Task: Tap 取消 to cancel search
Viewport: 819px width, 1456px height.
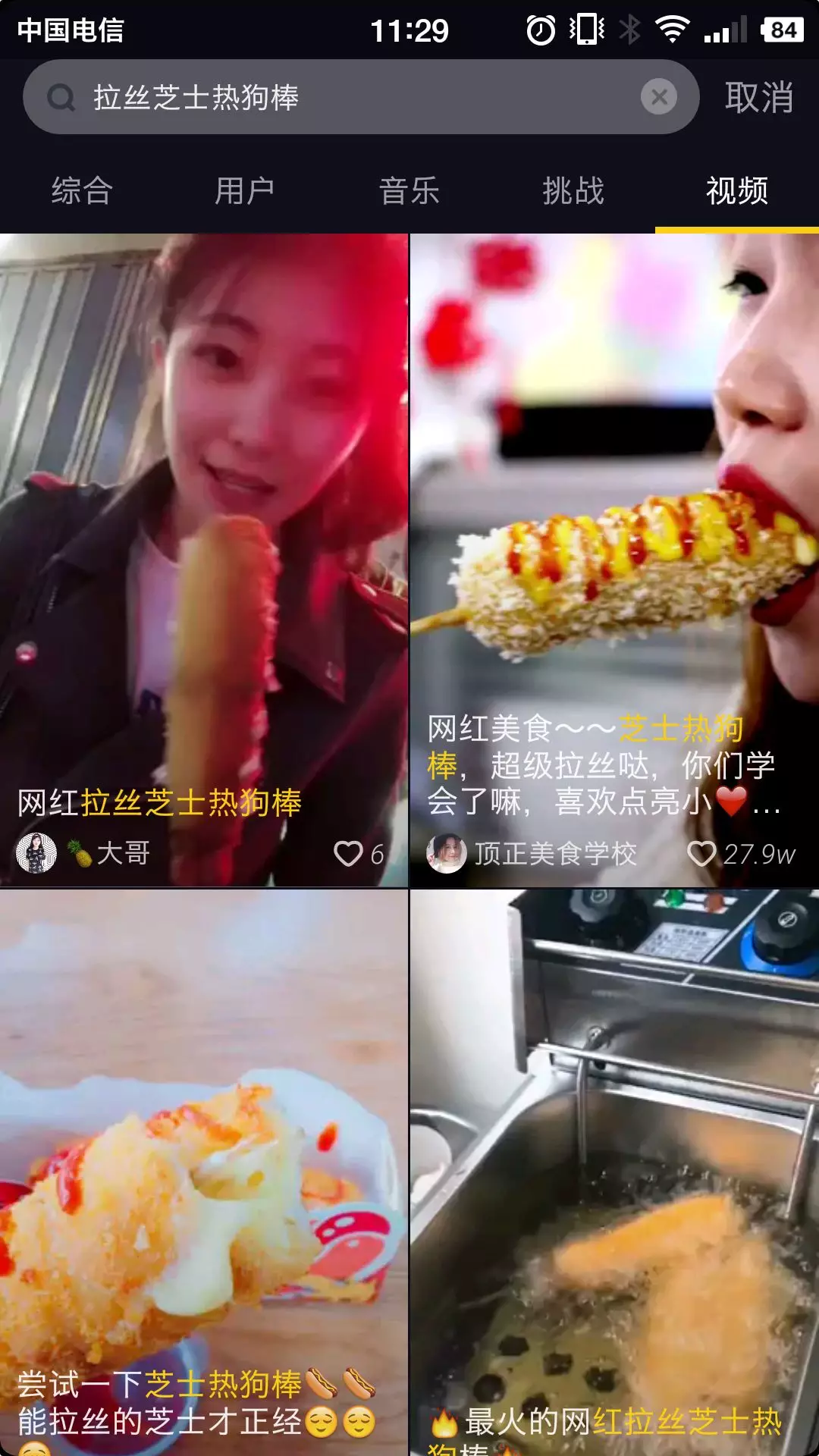Action: click(x=758, y=97)
